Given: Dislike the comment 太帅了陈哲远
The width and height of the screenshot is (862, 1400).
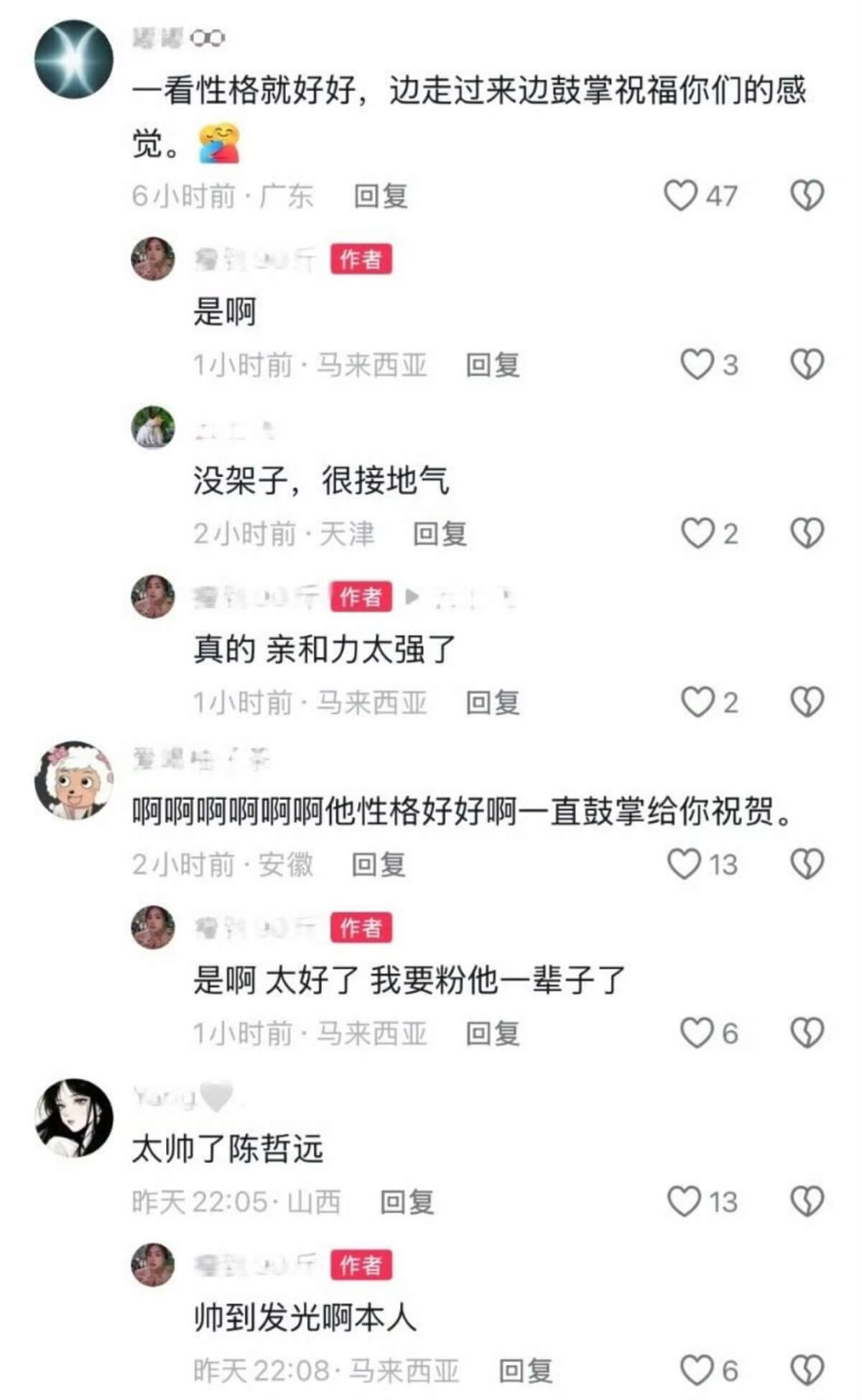Looking at the screenshot, I should [807, 1201].
